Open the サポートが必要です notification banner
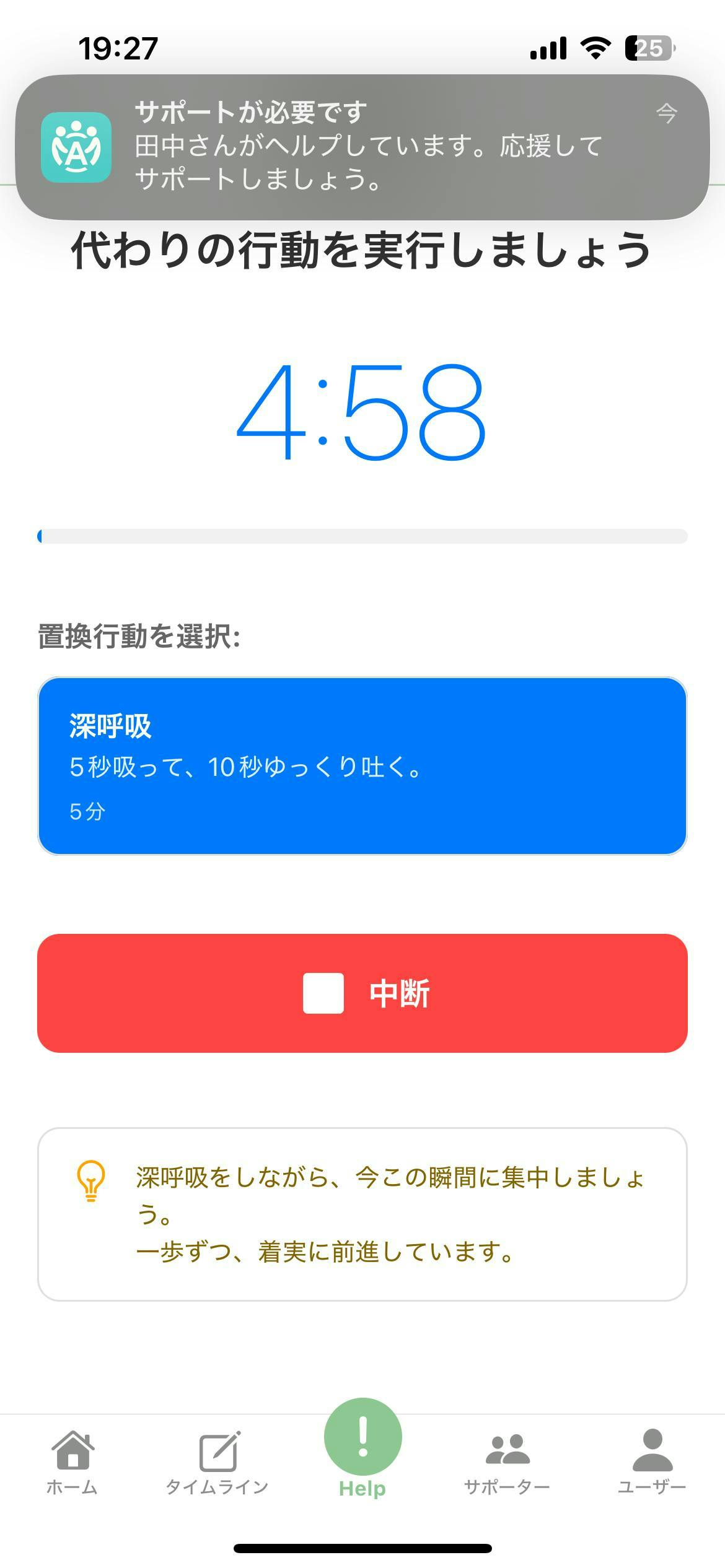The width and height of the screenshot is (725, 1568). [362, 147]
